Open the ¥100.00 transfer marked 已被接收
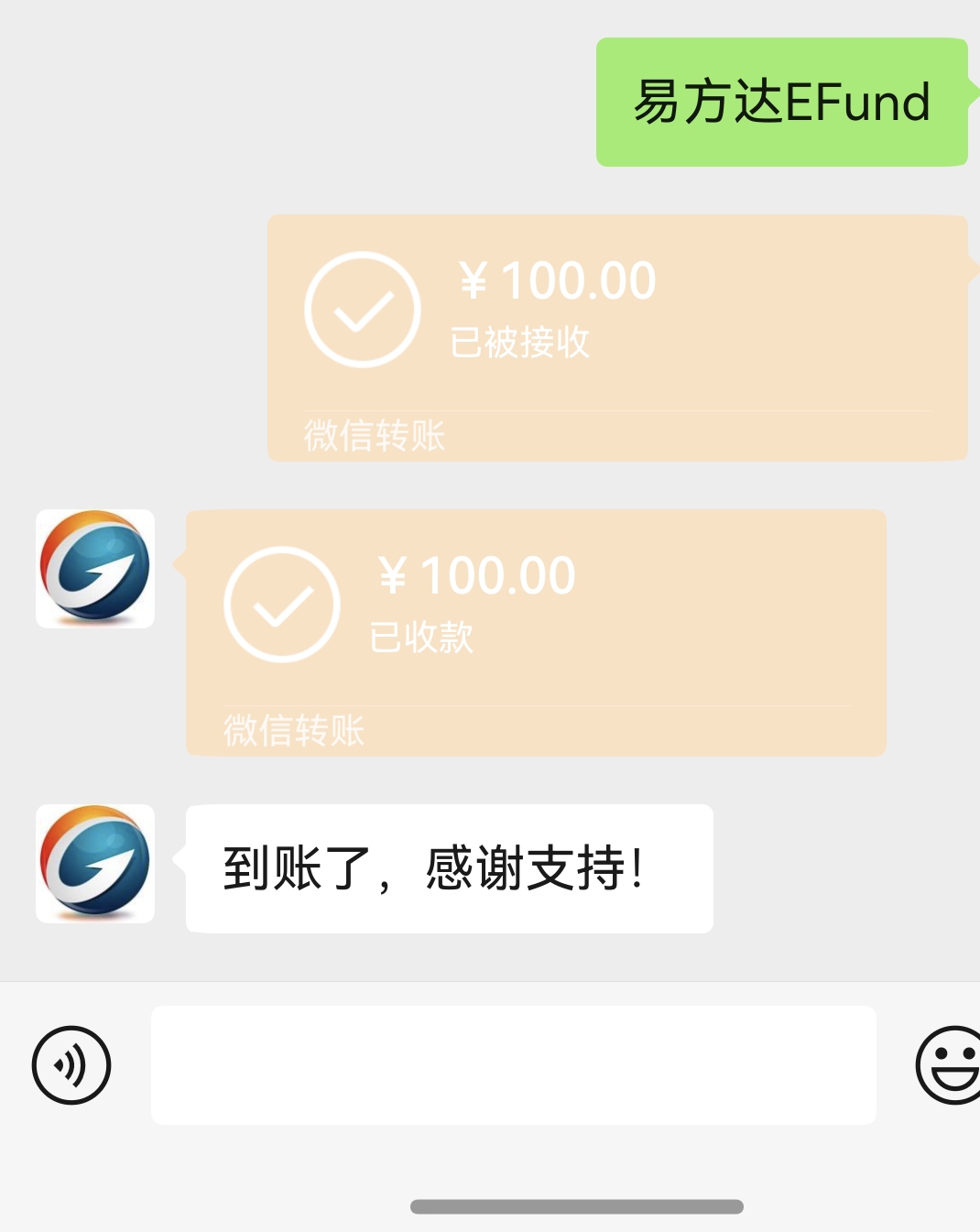 point(616,337)
